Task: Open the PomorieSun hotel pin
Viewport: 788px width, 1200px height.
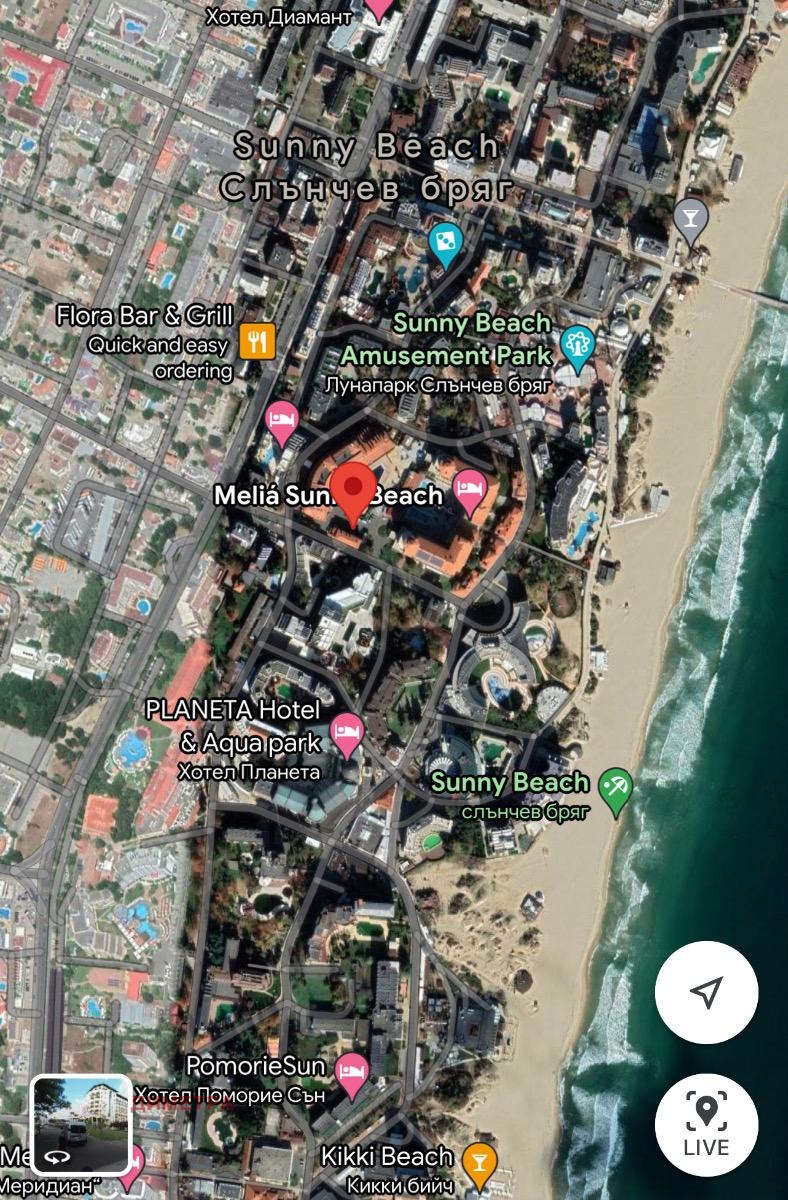Action: point(351,1069)
